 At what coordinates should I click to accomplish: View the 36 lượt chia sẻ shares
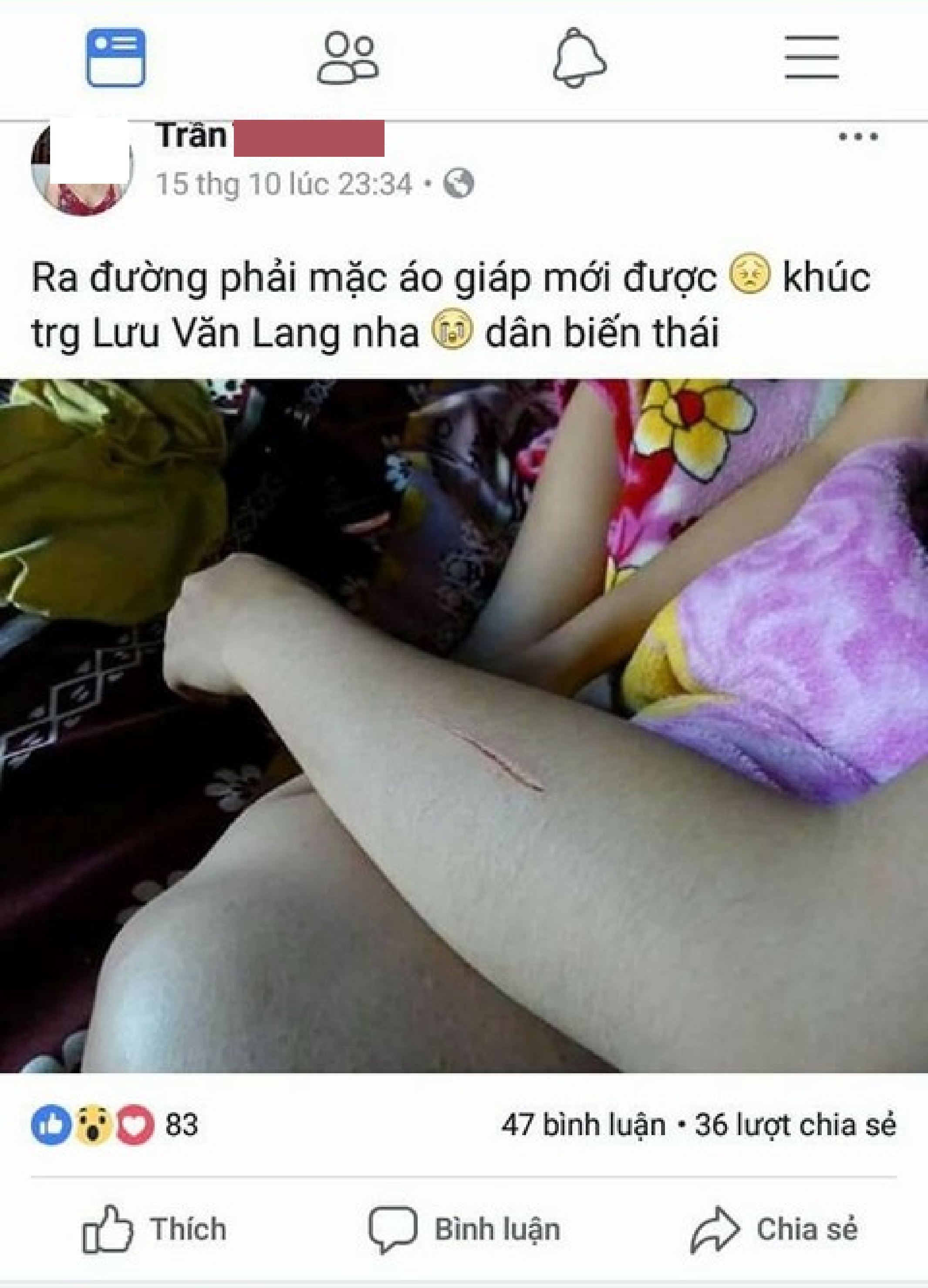tap(795, 1125)
